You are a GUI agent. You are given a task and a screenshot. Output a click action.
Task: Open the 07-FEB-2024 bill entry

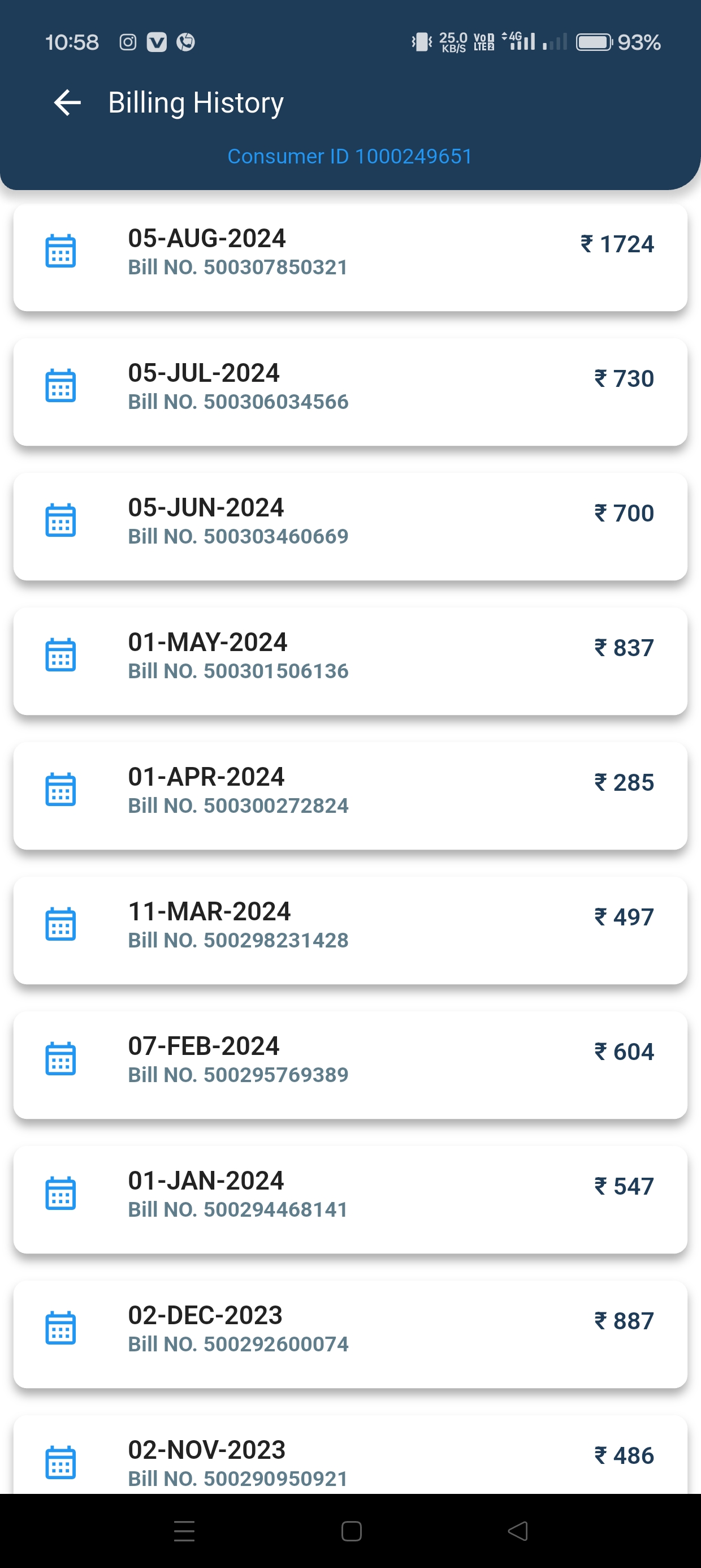point(350,1065)
